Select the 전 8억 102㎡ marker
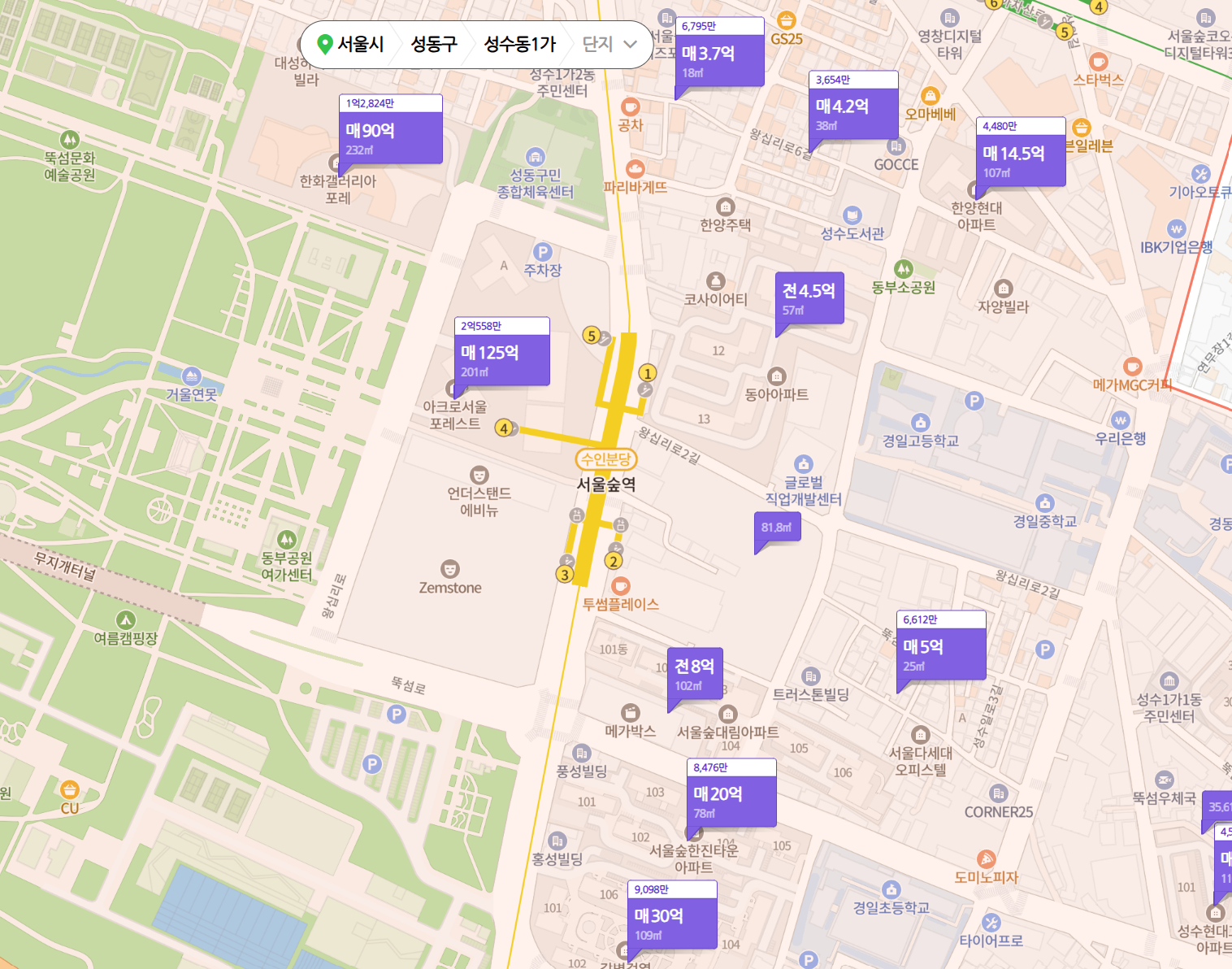 tap(695, 675)
